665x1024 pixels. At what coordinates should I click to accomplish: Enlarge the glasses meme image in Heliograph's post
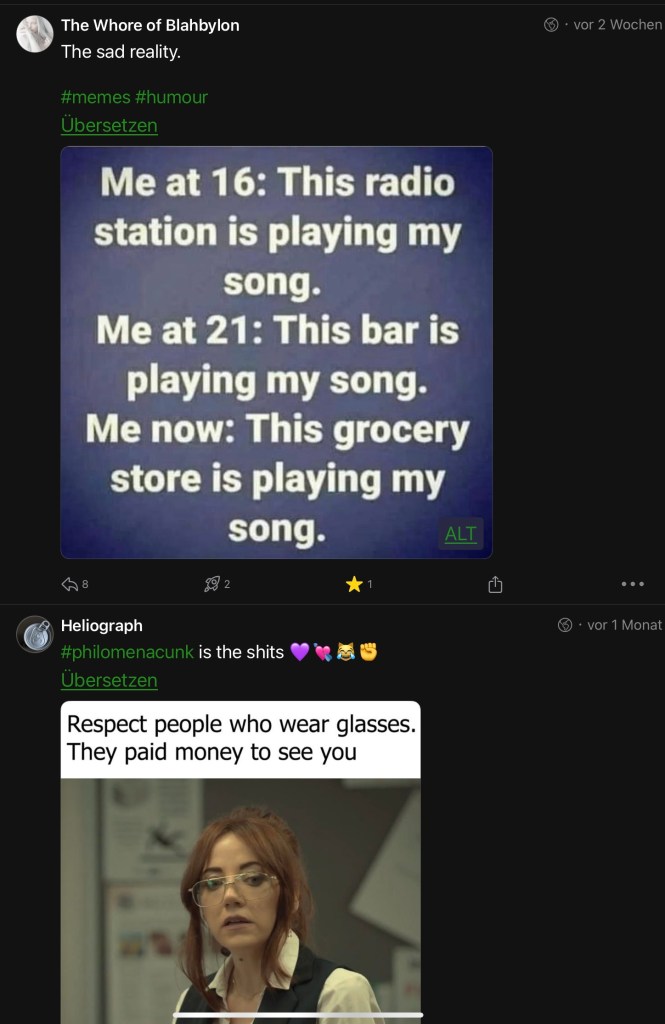(x=240, y=880)
